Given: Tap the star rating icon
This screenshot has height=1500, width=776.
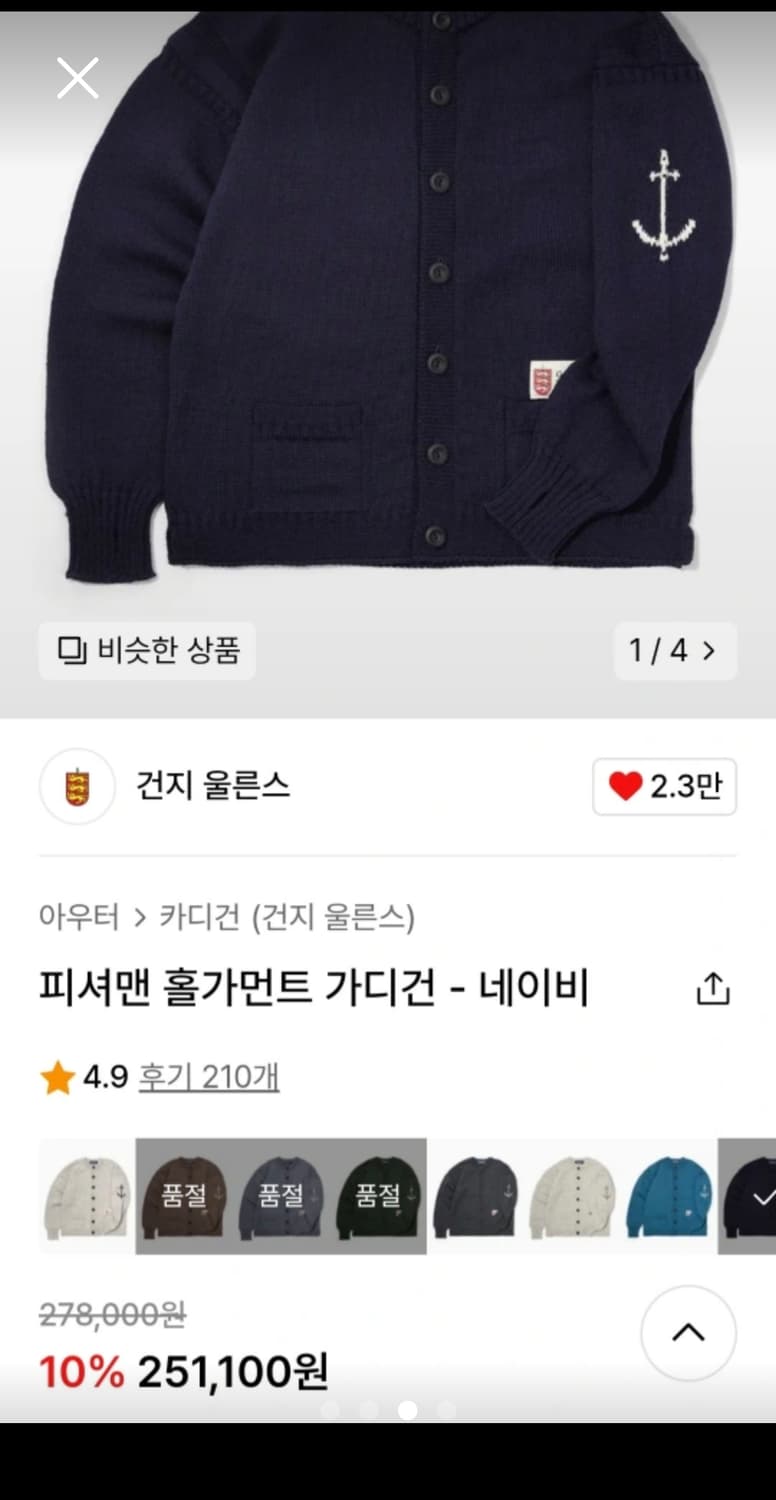Looking at the screenshot, I should pyautogui.click(x=55, y=1078).
